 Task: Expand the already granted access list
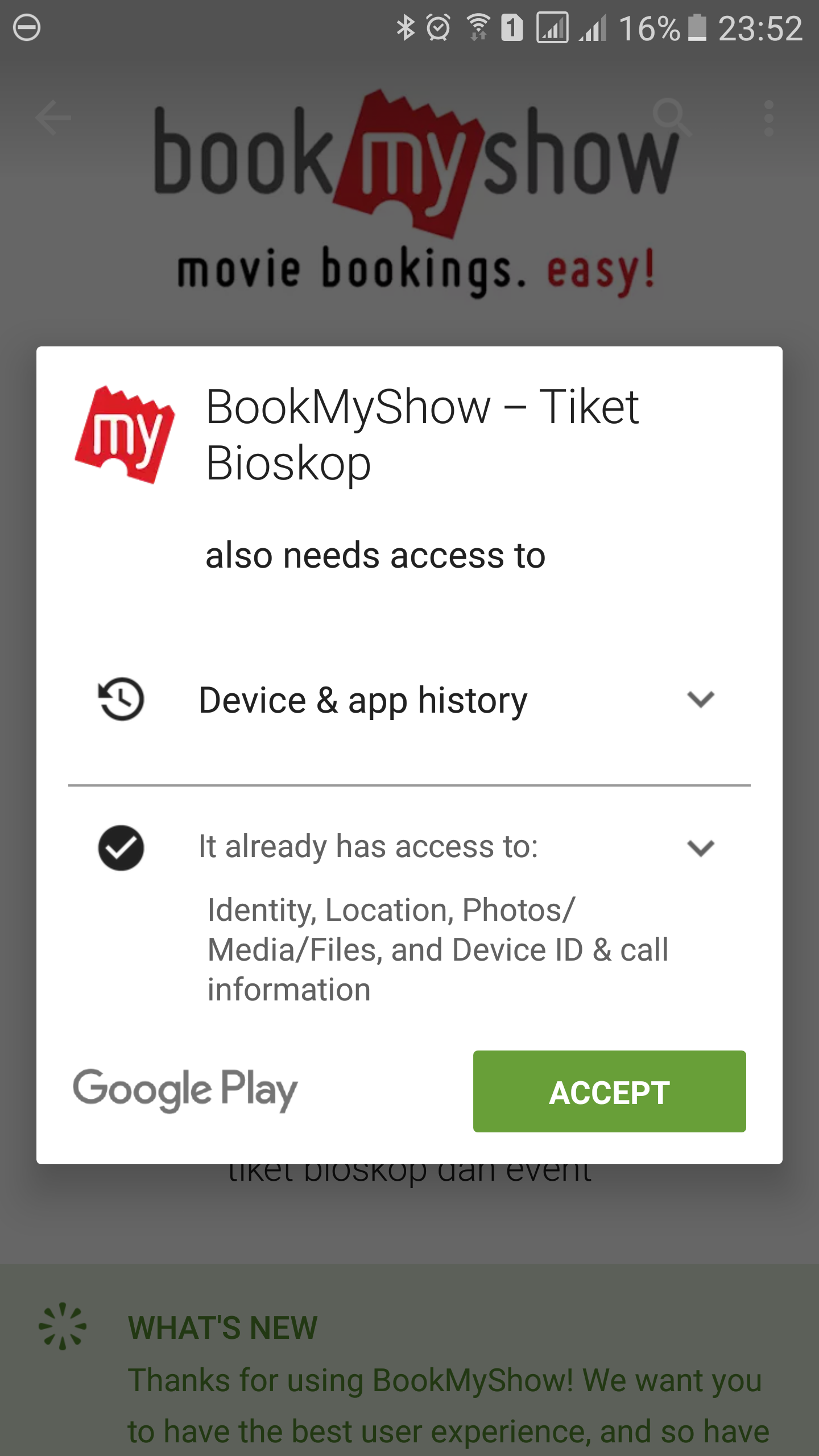pos(700,848)
